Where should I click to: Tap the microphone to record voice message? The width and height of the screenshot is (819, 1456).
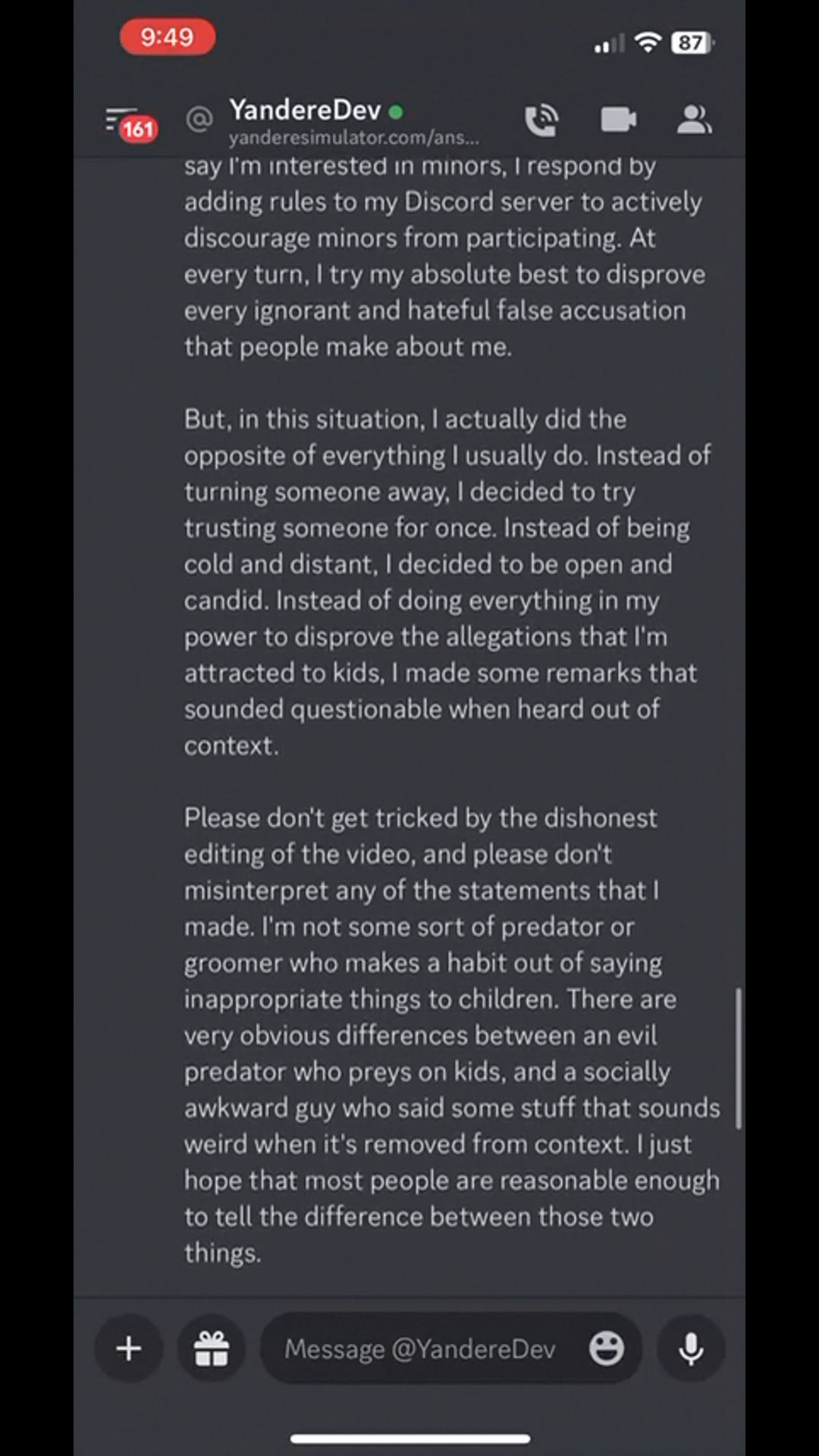pyautogui.click(x=691, y=1348)
